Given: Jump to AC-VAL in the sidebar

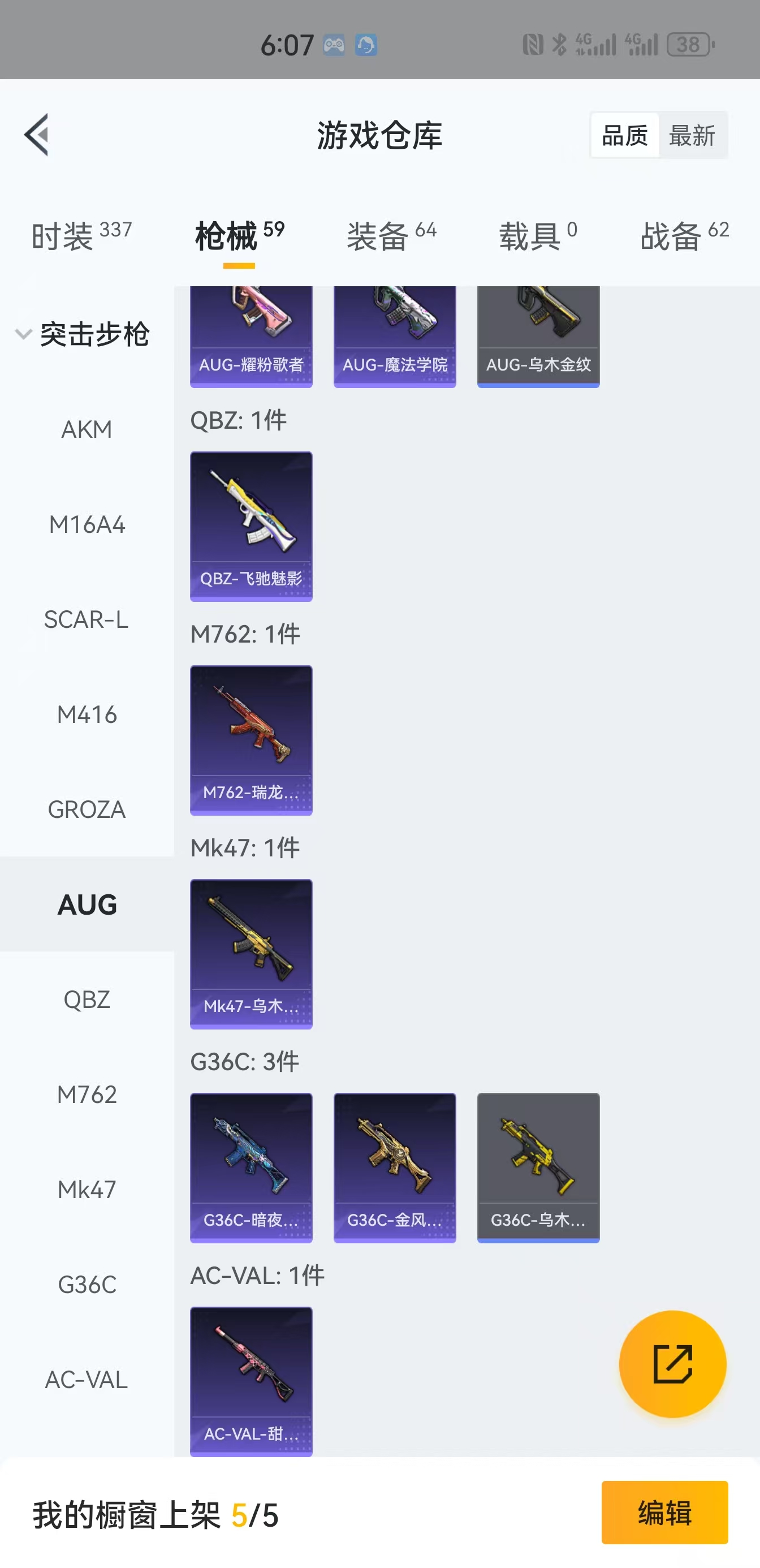Looking at the screenshot, I should (87, 1379).
